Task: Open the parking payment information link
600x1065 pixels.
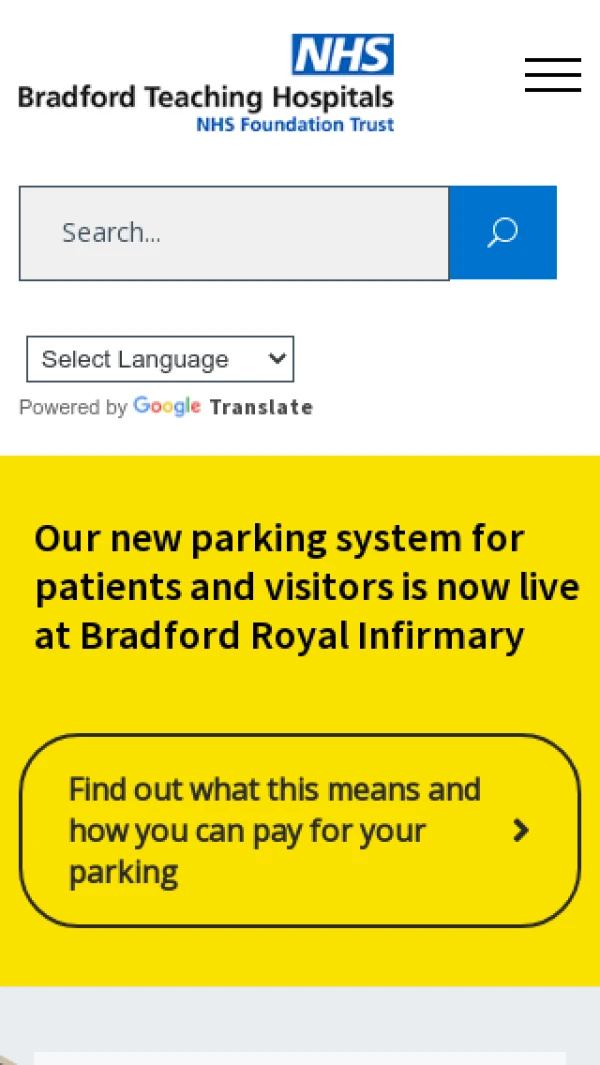Action: (x=299, y=830)
